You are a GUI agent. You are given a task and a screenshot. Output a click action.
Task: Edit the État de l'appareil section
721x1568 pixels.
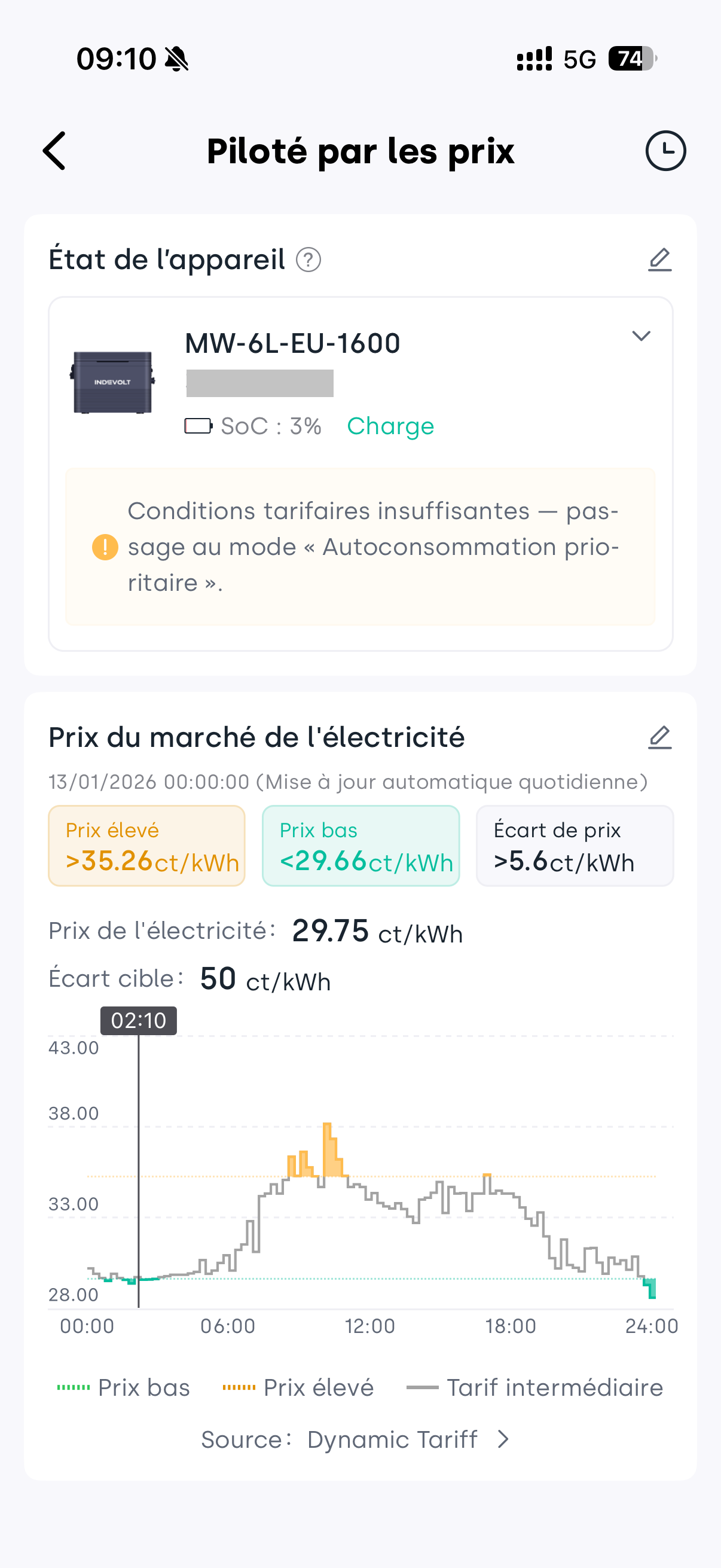pos(659,260)
